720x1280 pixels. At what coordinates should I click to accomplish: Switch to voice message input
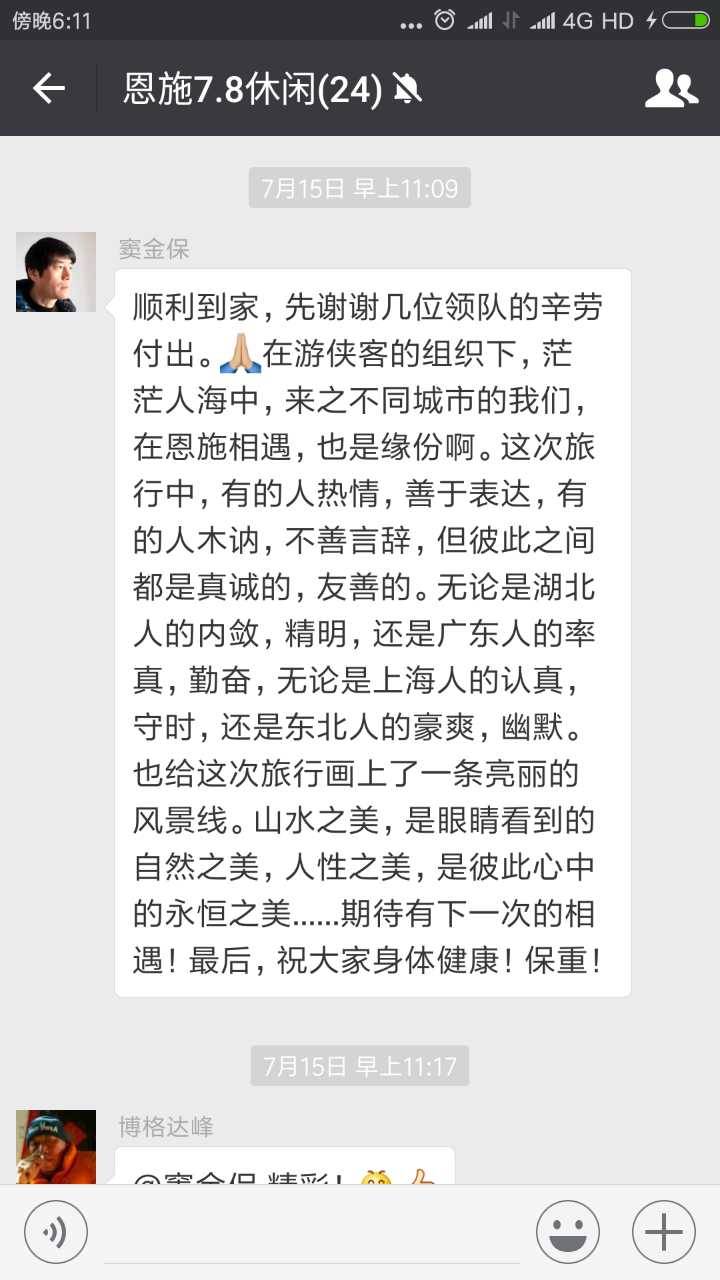click(56, 1231)
